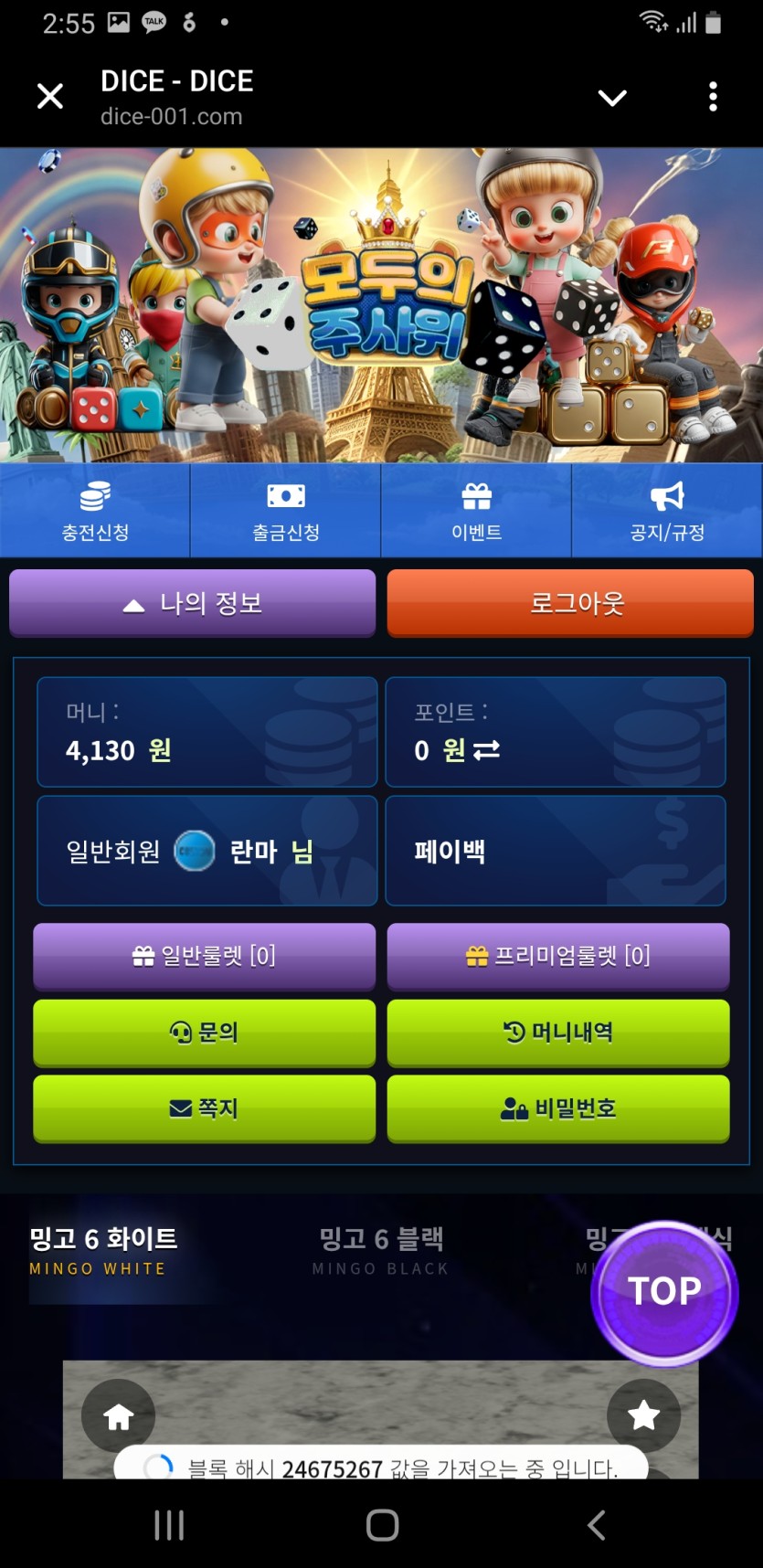Open 프리미엄룰렛 [0] roulette
Image resolution: width=763 pixels, height=1568 pixels.
pyautogui.click(x=558, y=956)
